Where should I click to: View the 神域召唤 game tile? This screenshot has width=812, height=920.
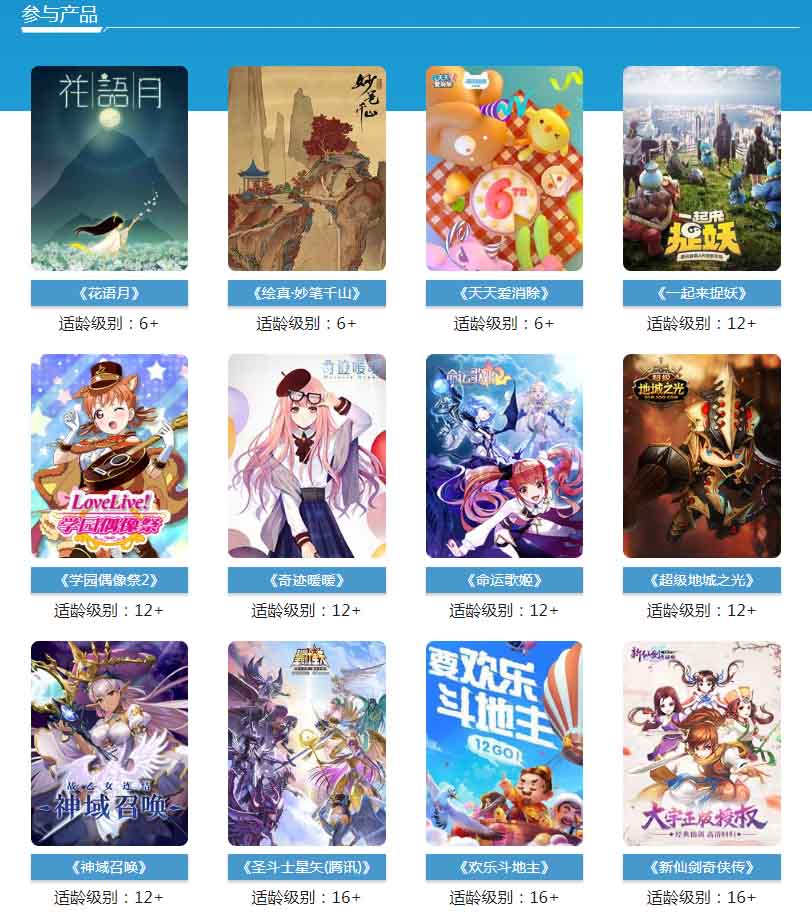click(109, 743)
